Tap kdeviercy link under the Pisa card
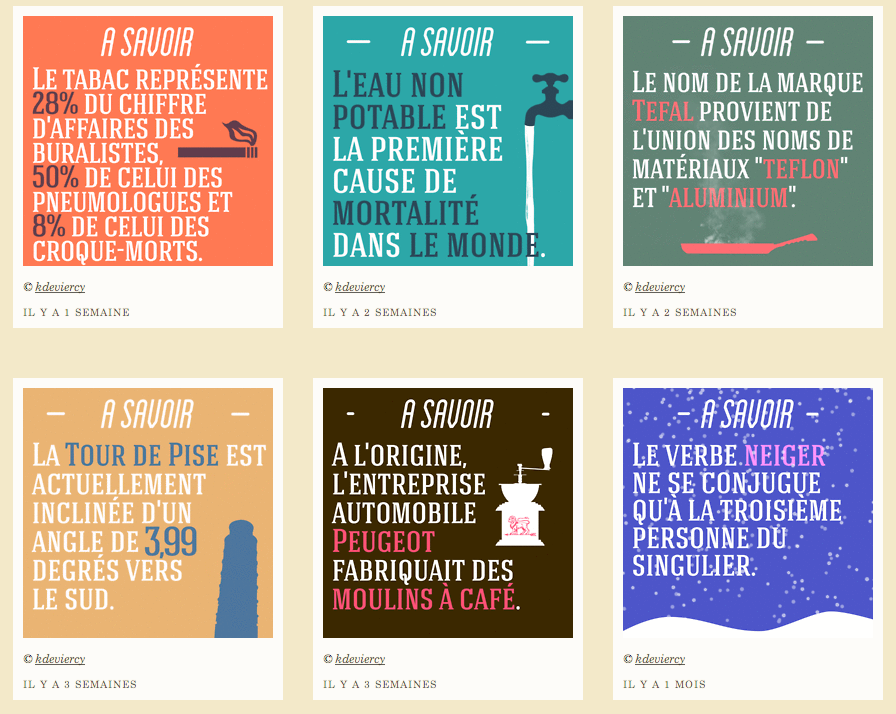This screenshot has height=714, width=896. pyautogui.click(x=60, y=659)
